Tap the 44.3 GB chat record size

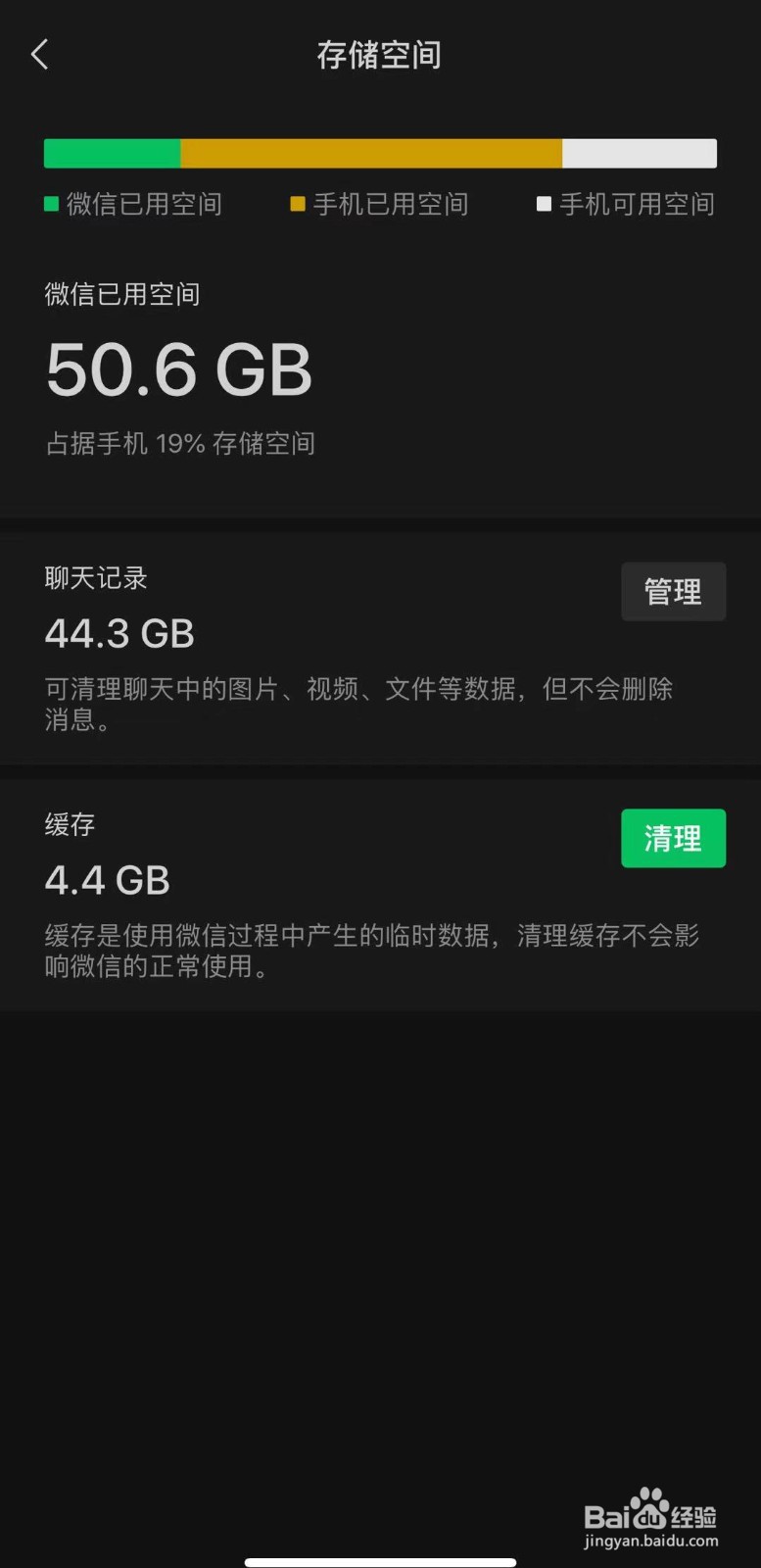coord(119,633)
